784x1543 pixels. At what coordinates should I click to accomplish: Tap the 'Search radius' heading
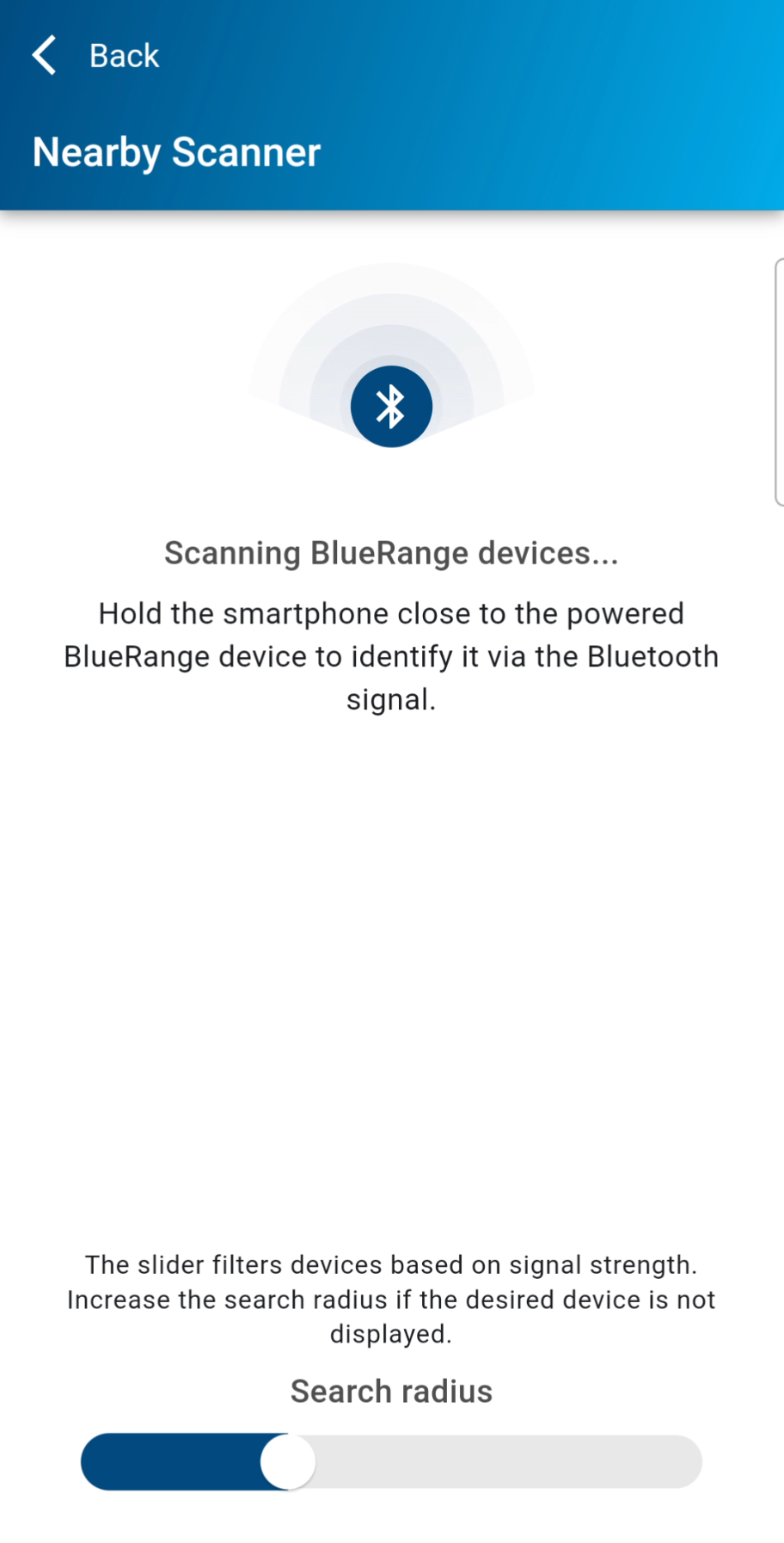click(x=391, y=1391)
